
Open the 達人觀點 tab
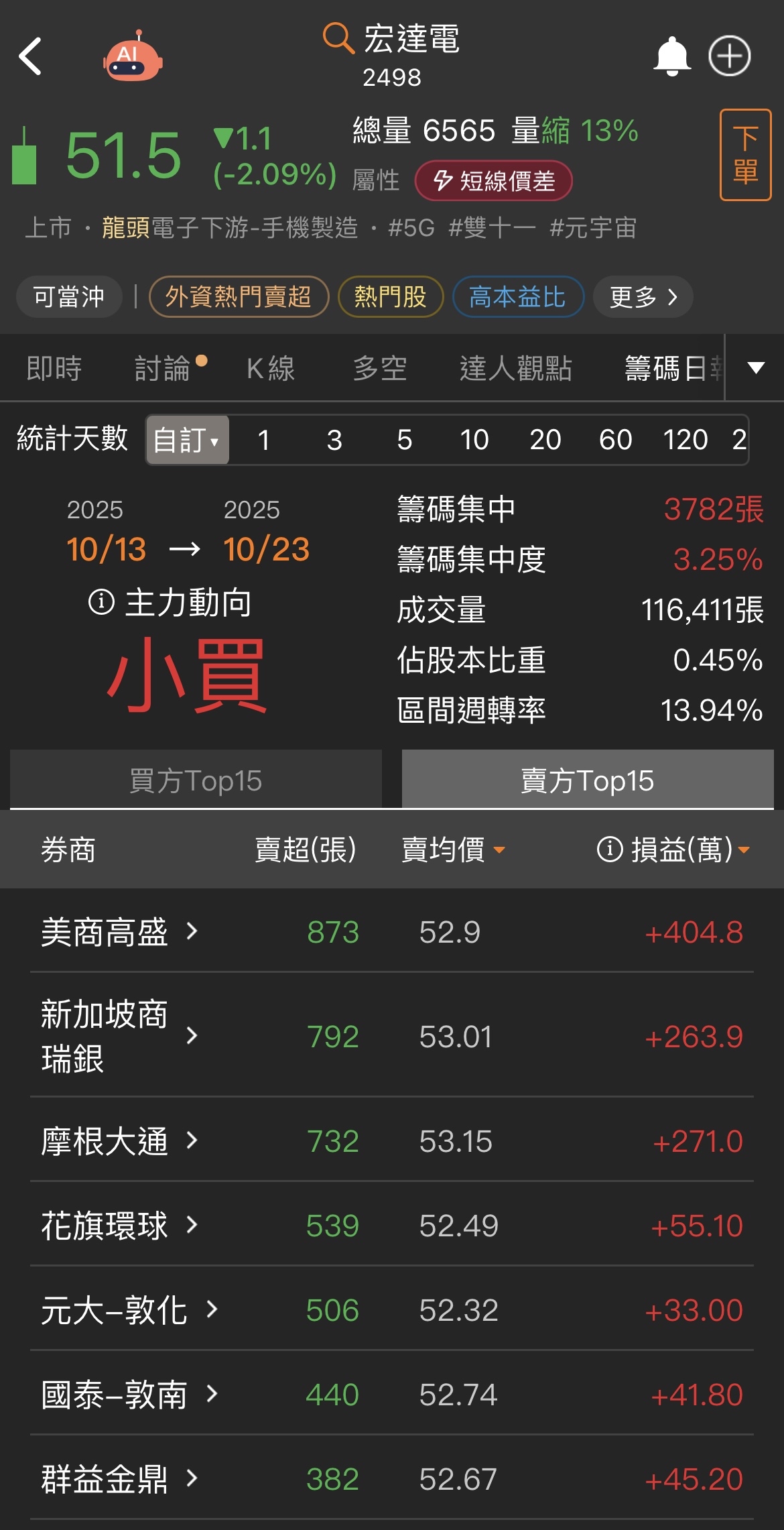515,369
